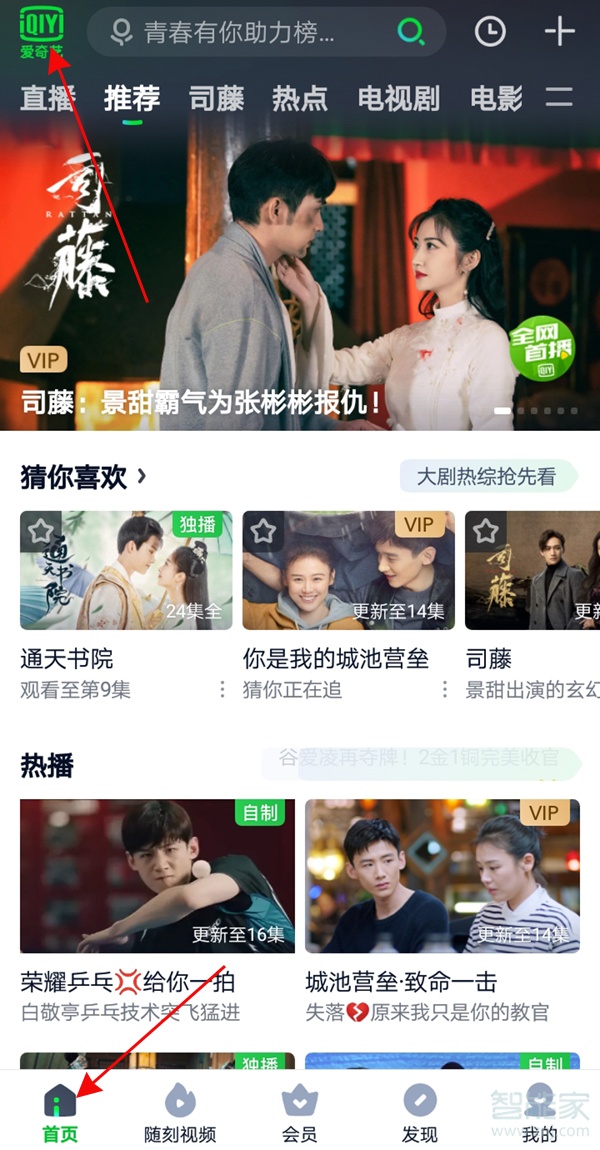The image size is (600, 1150).
Task: Open the 城池营垒·致命一击 video
Action: coord(442,875)
